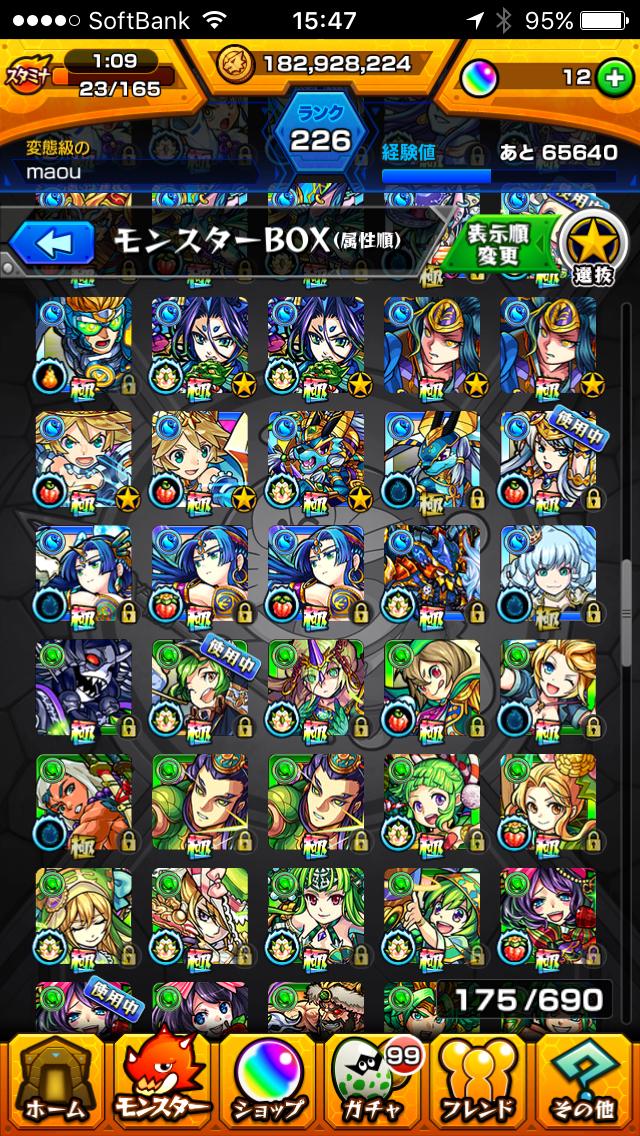640x1136 pixels.
Task: Add orbs with the green plus icon
Action: (613, 78)
